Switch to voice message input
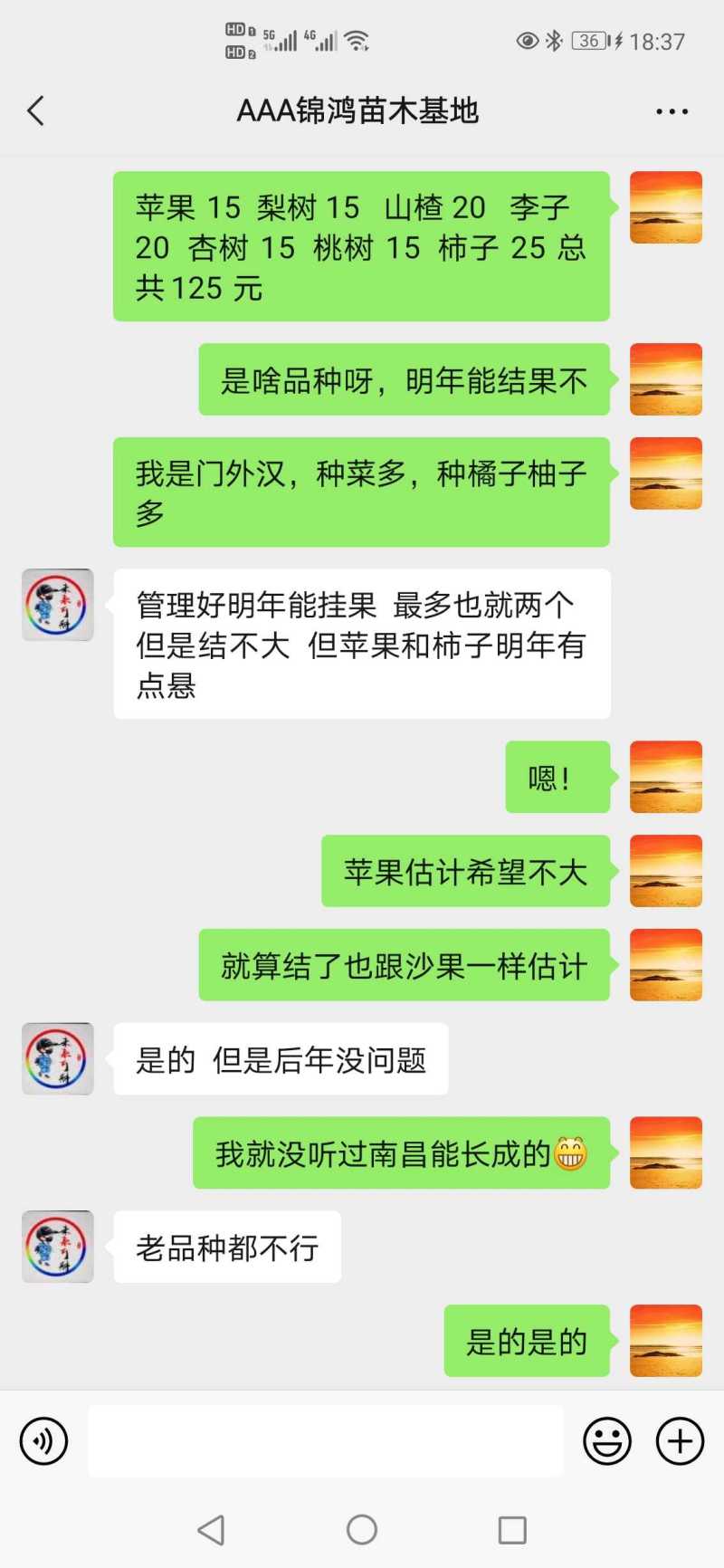This screenshot has width=724, height=1568. pos(43,1440)
